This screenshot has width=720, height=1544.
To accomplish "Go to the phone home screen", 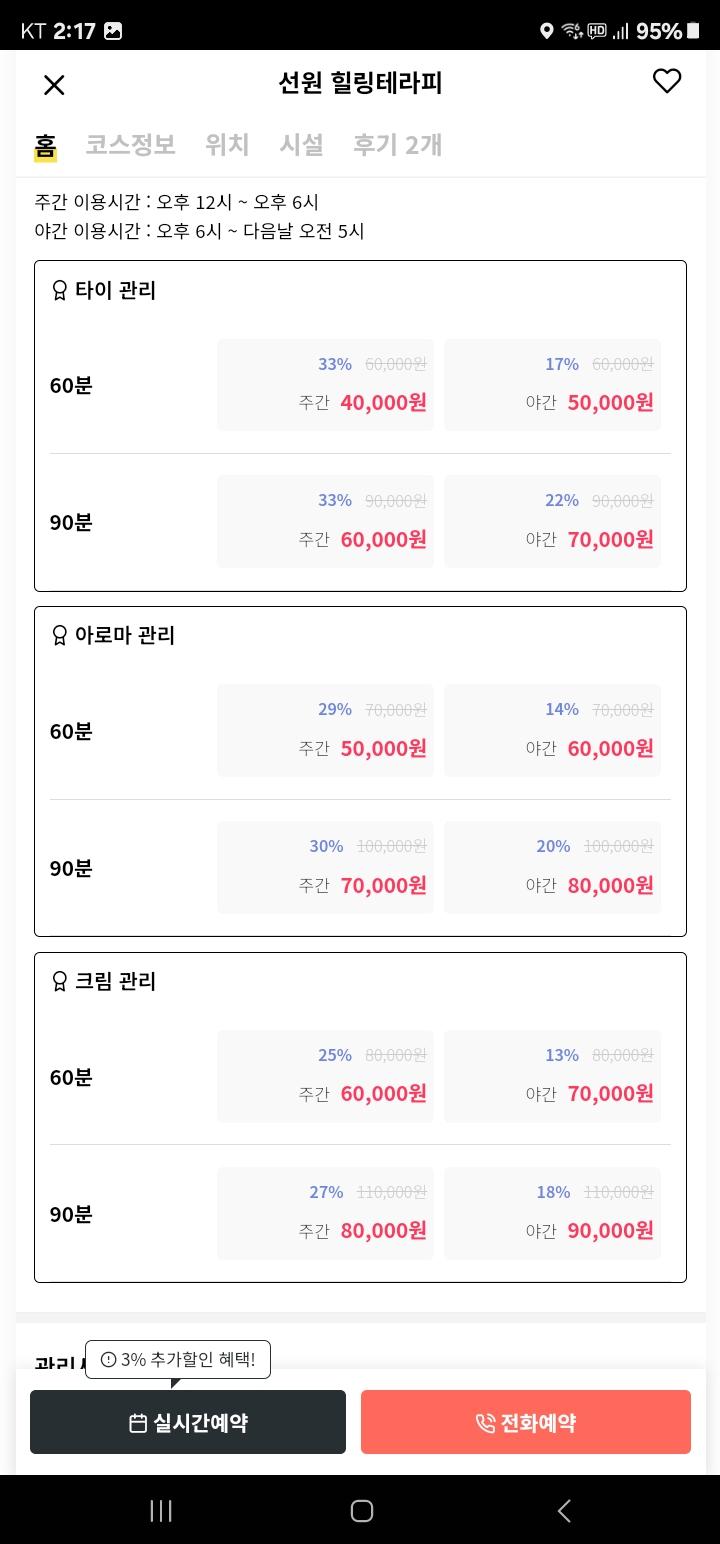I will click(x=362, y=1510).
